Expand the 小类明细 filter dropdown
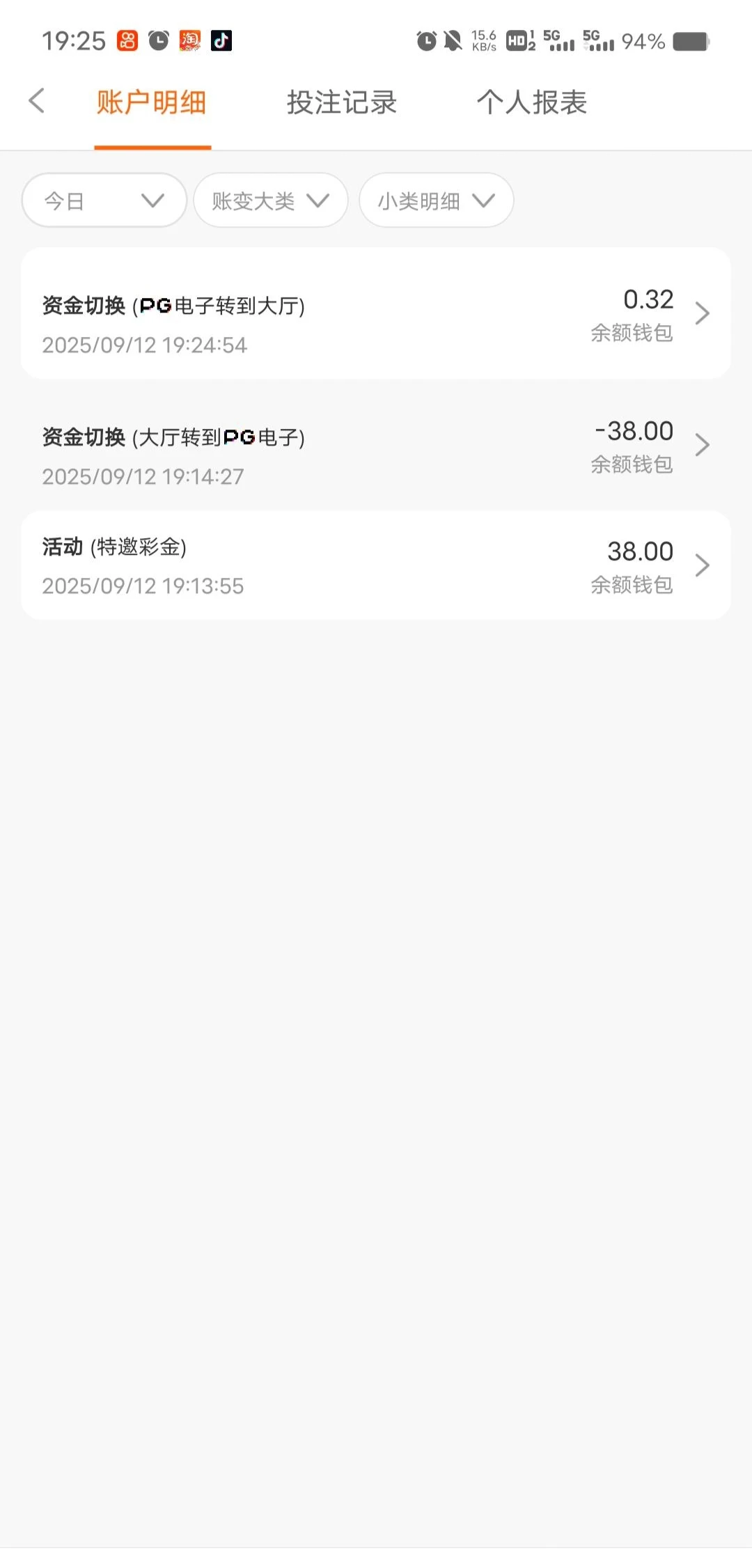Viewport: 752px width, 1568px height. (435, 201)
